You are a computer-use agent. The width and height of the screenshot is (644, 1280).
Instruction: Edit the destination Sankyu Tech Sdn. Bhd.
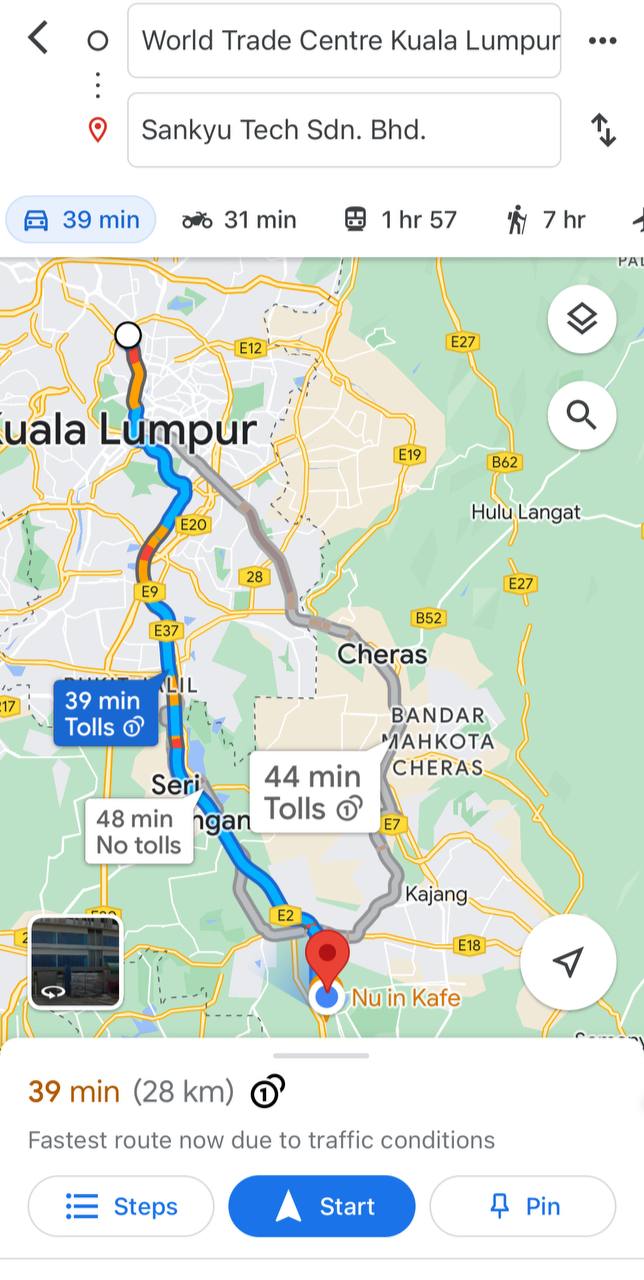[x=343, y=130]
